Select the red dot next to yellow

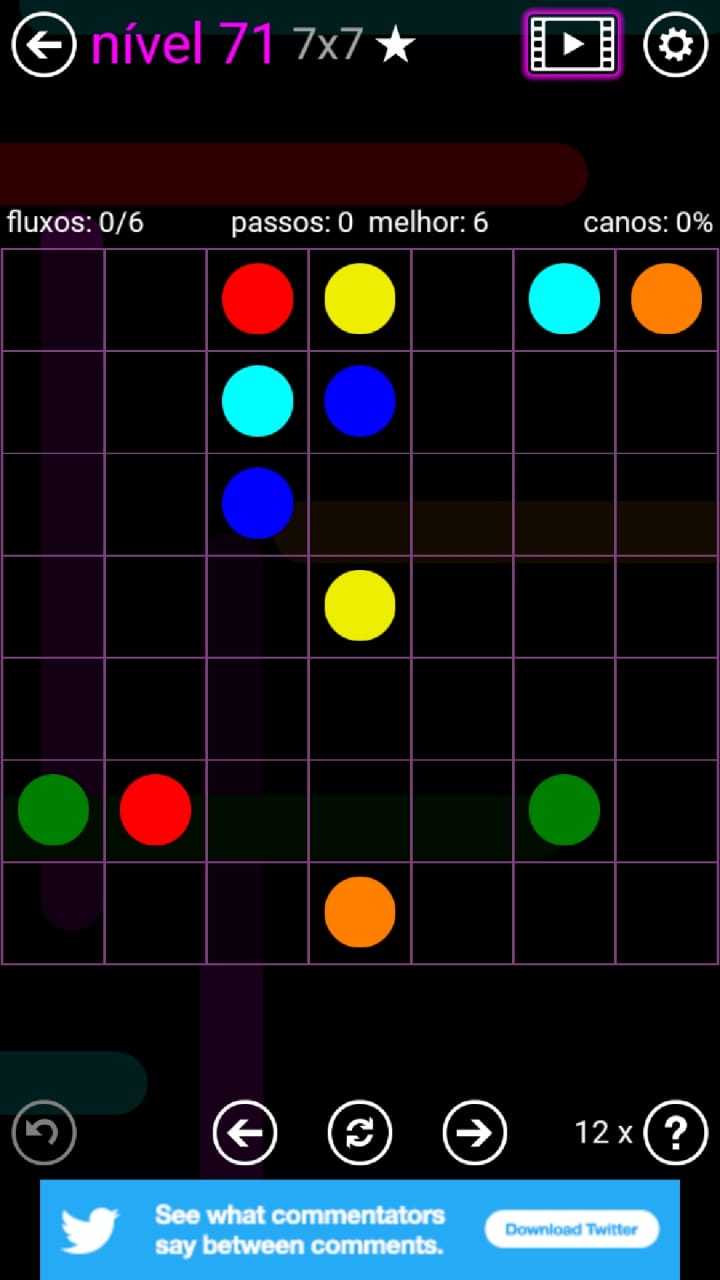pyautogui.click(x=257, y=298)
